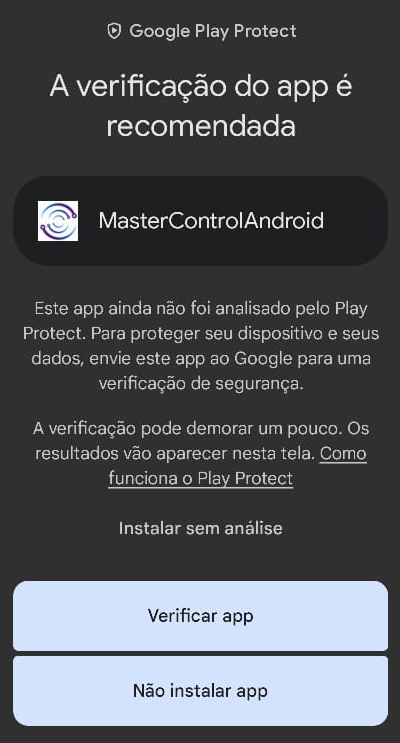Select Instalar sem análise
The height and width of the screenshot is (743, 400).
tap(200, 528)
